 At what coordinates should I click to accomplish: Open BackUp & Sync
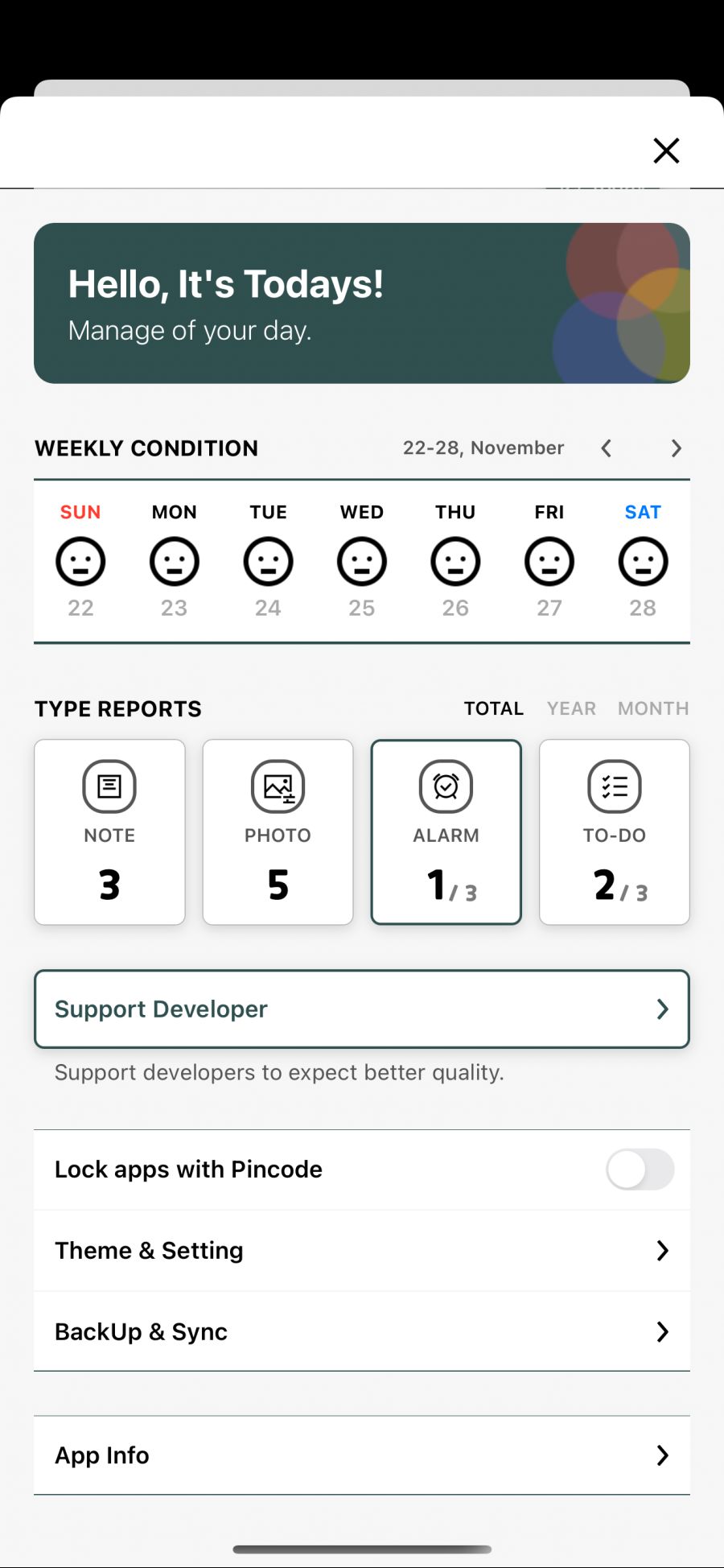pos(362,1331)
